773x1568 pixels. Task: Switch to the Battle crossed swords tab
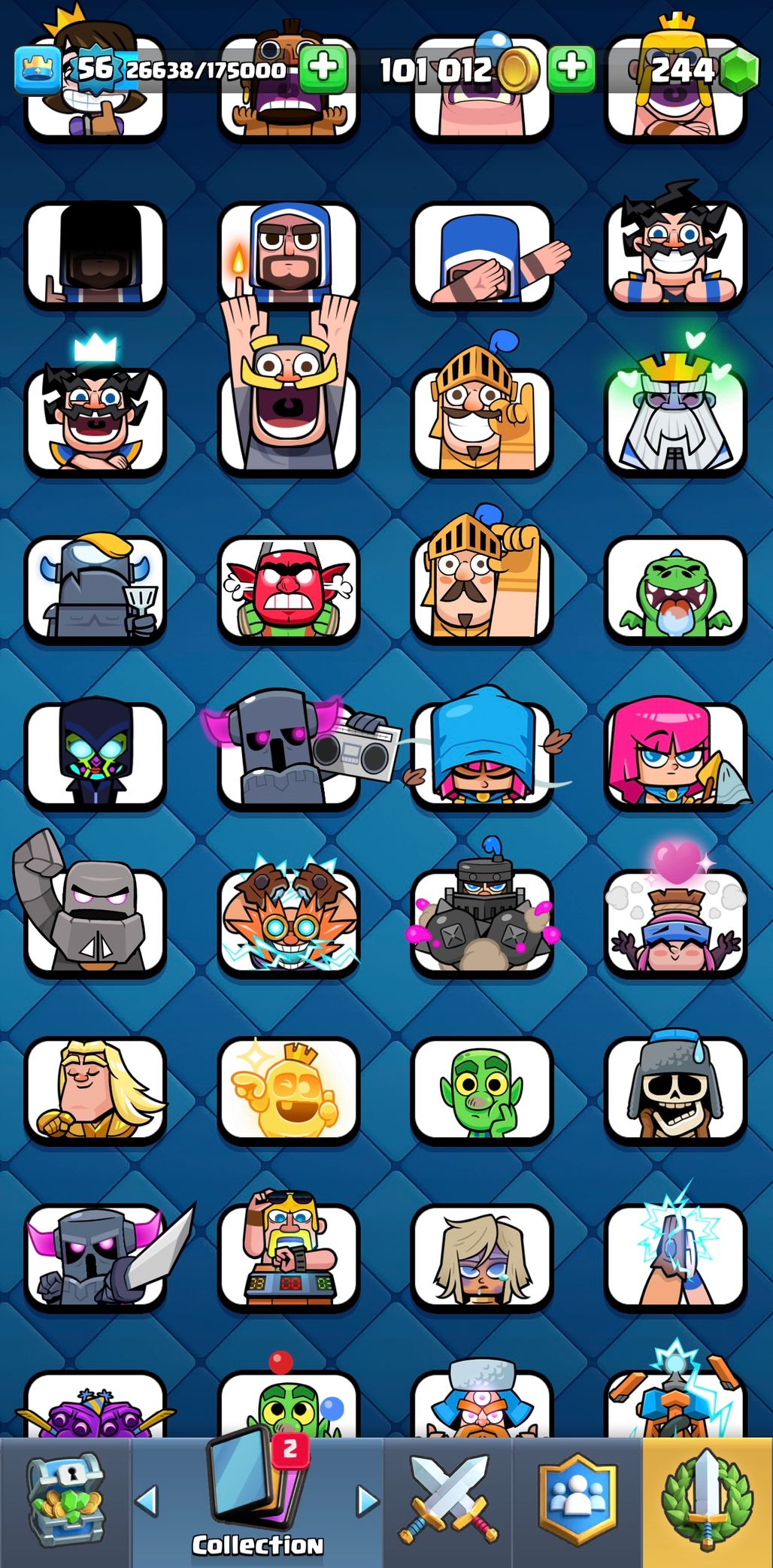[449, 1502]
